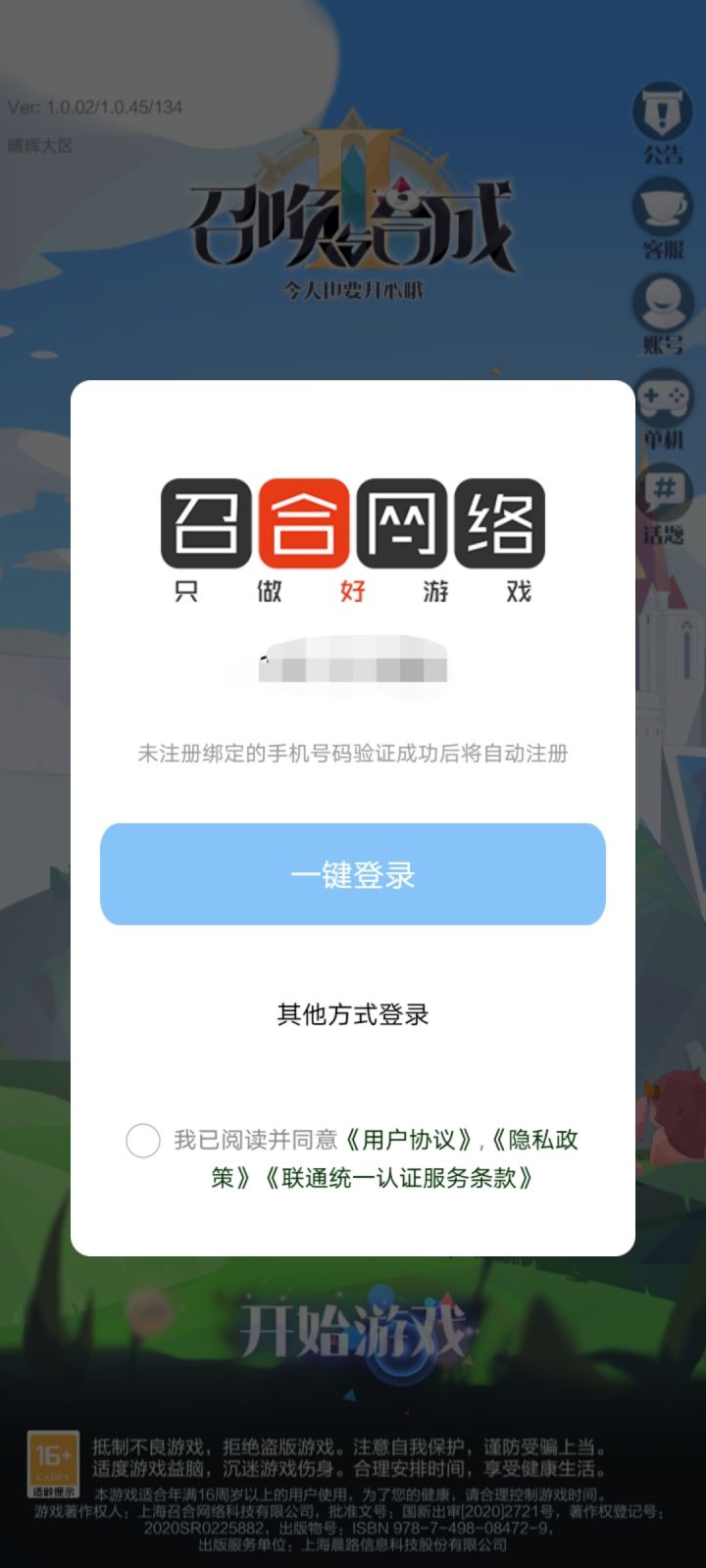Click the 只做好游戏 slogan text
706x1568 pixels.
[x=353, y=591]
